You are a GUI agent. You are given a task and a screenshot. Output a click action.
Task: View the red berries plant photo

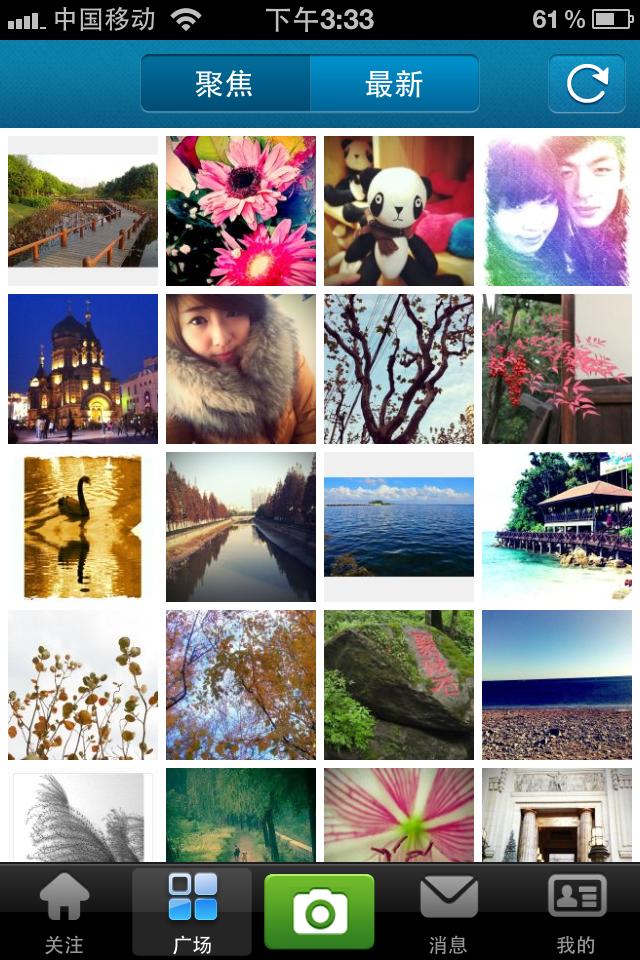pos(557,369)
